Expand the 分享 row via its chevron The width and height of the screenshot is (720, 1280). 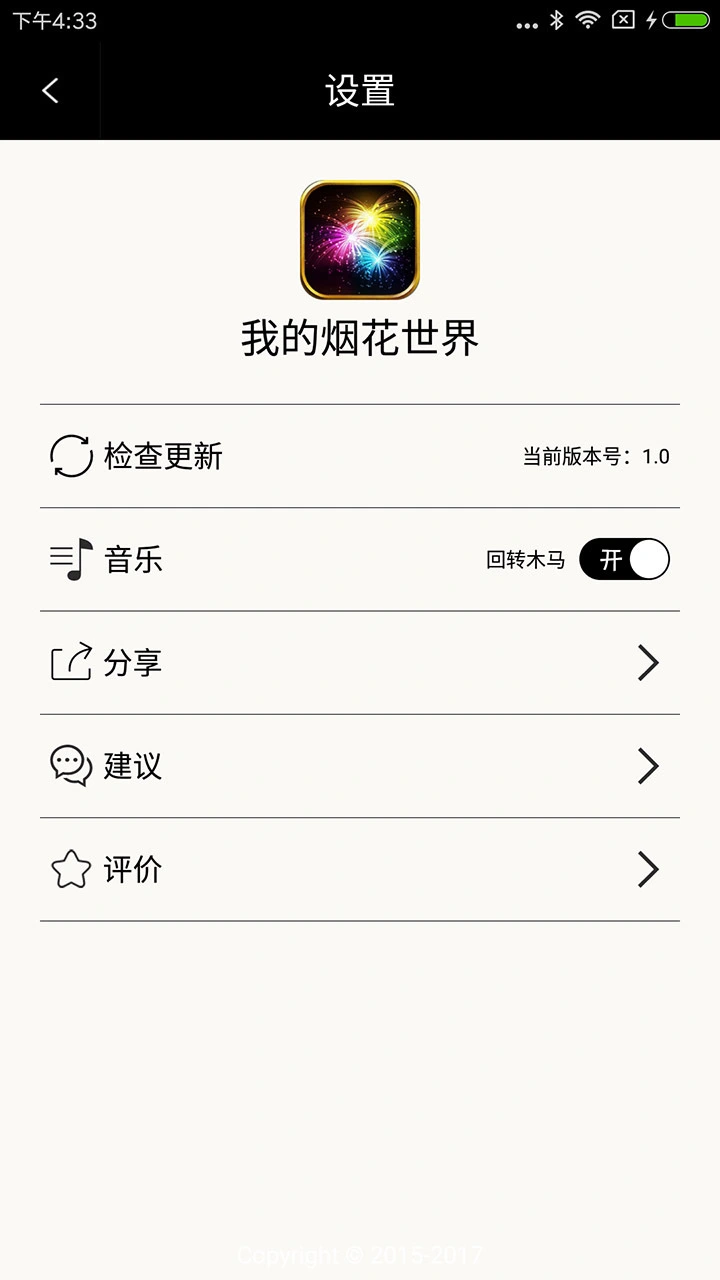click(650, 662)
